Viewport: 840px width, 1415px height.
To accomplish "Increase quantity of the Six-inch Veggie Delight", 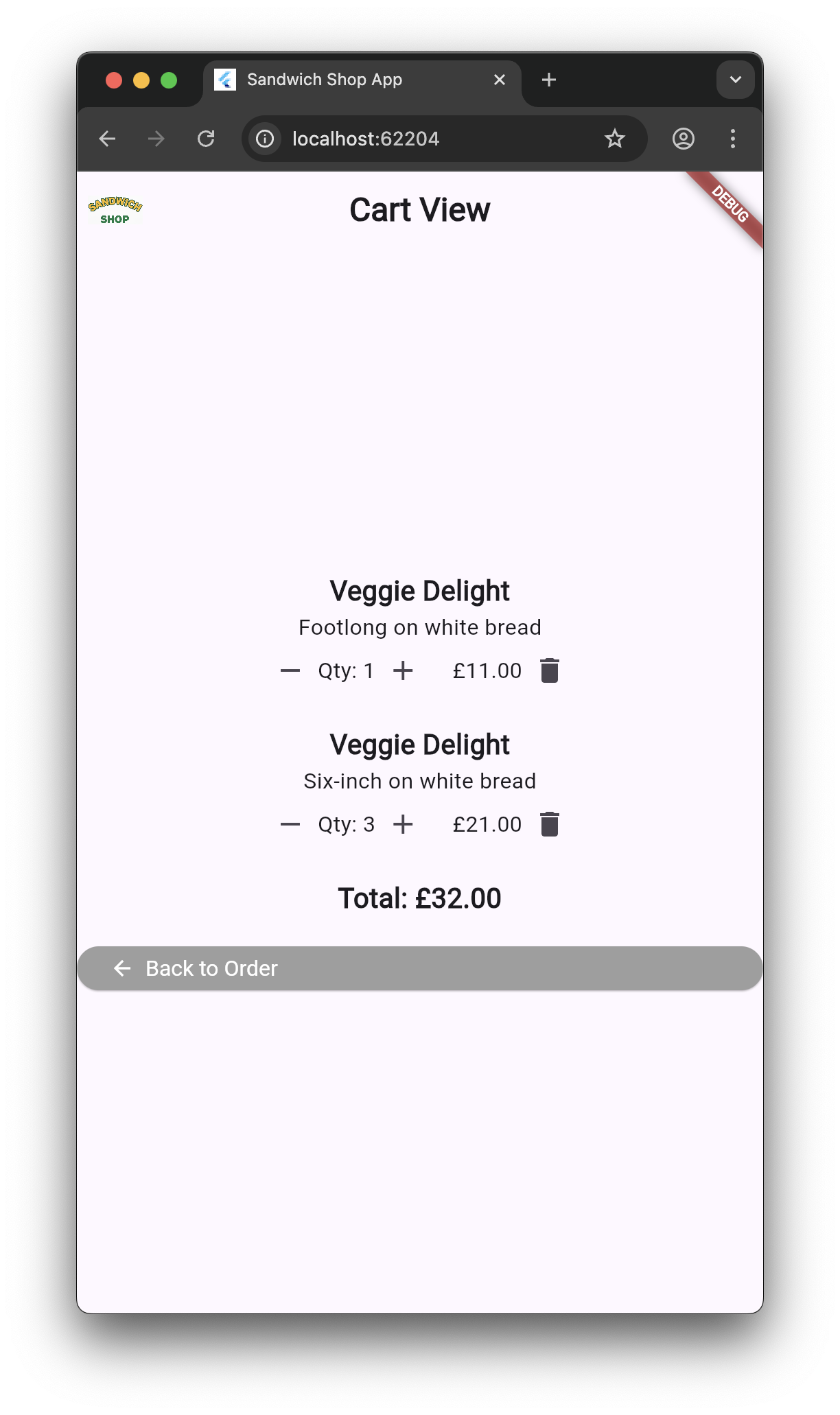I will pyautogui.click(x=403, y=824).
